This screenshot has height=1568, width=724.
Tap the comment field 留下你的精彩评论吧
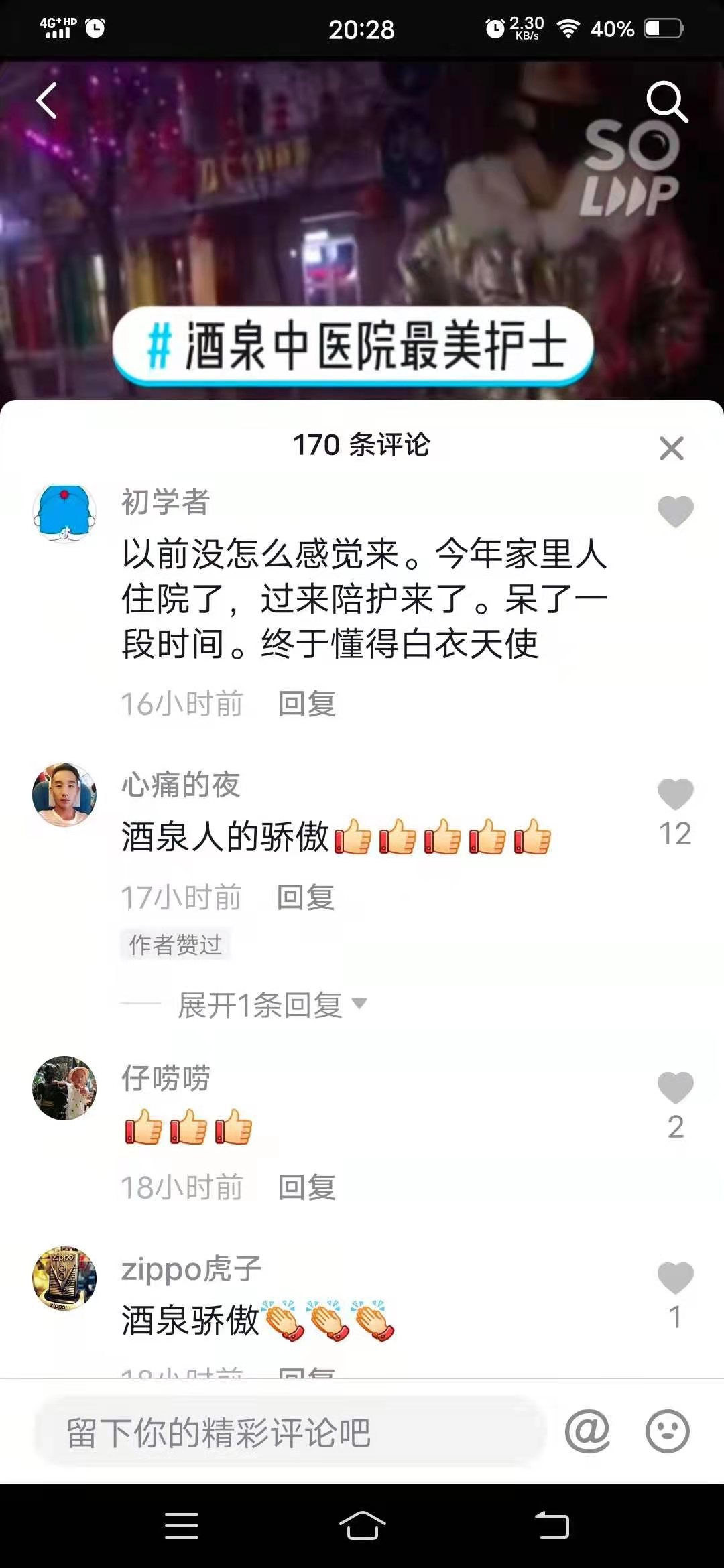[x=288, y=1433]
